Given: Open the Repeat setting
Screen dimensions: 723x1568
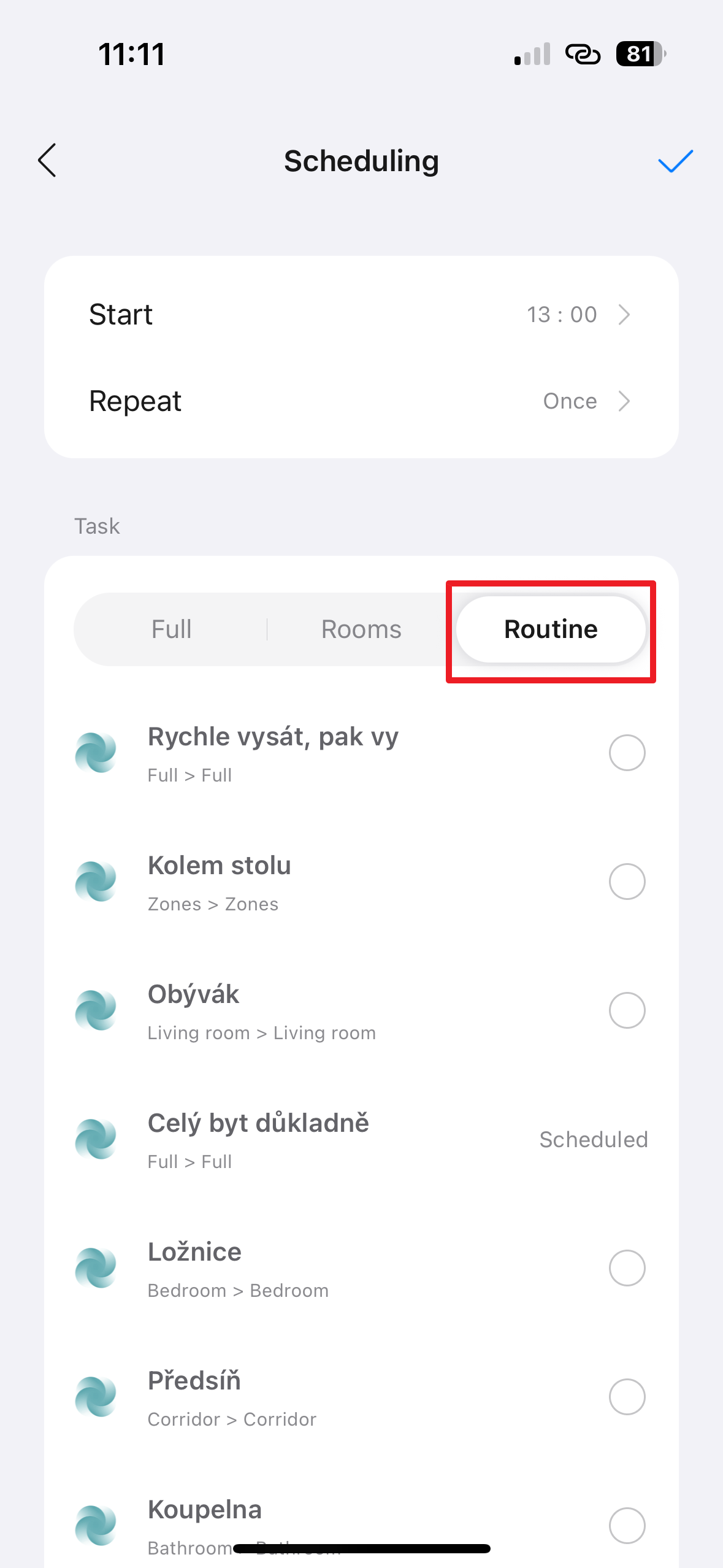Looking at the screenshot, I should tap(361, 401).
